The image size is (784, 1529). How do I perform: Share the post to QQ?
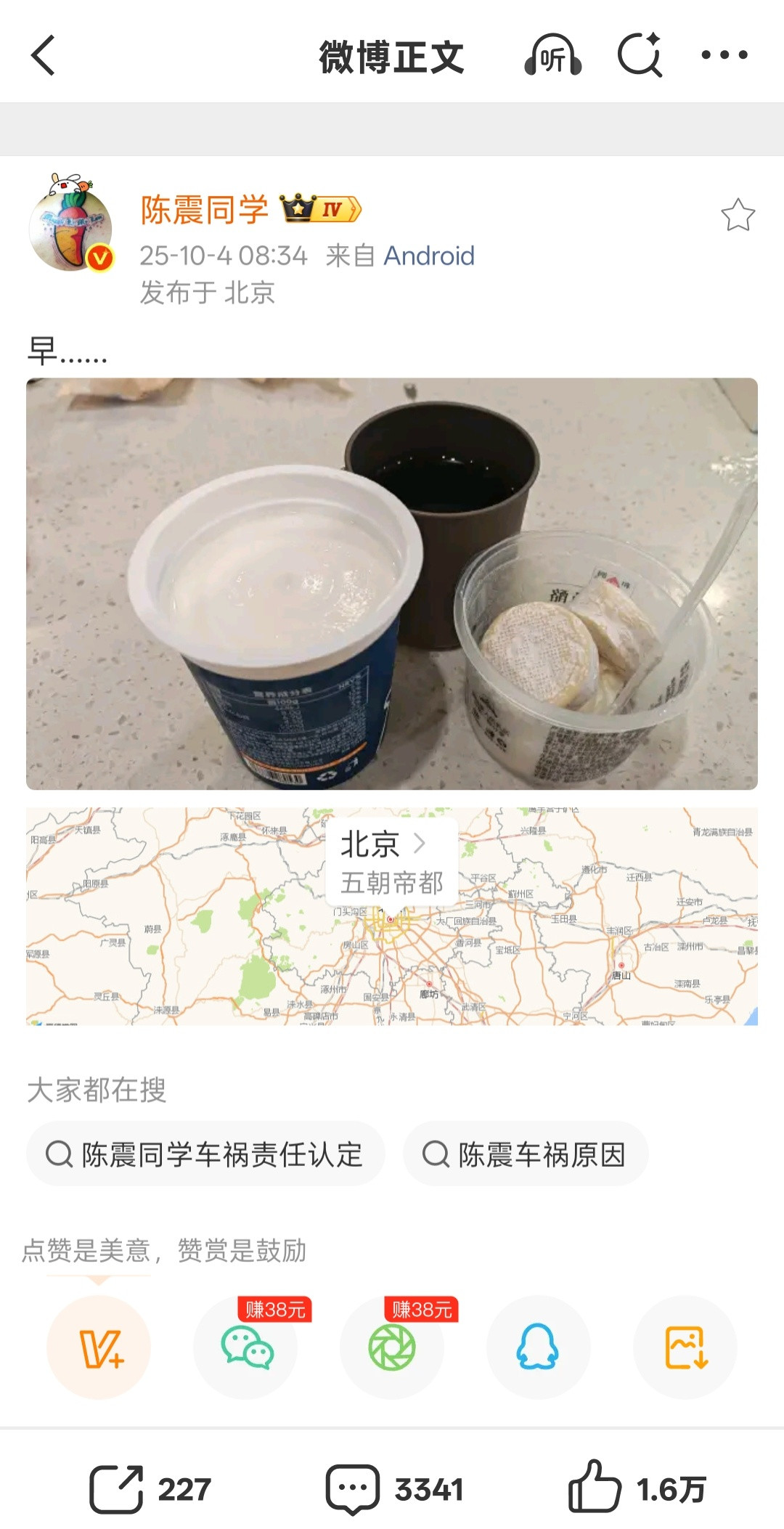[538, 1347]
